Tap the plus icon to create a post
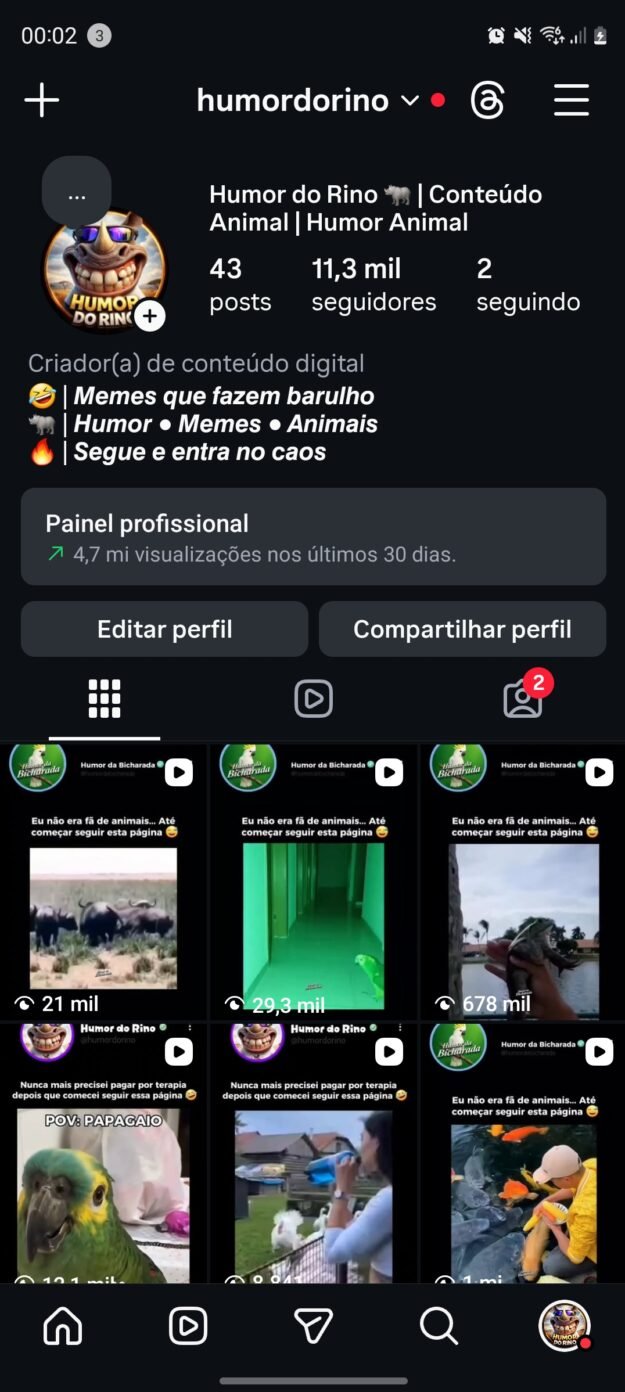Screen dimensions: 625x1392 [x=42, y=100]
